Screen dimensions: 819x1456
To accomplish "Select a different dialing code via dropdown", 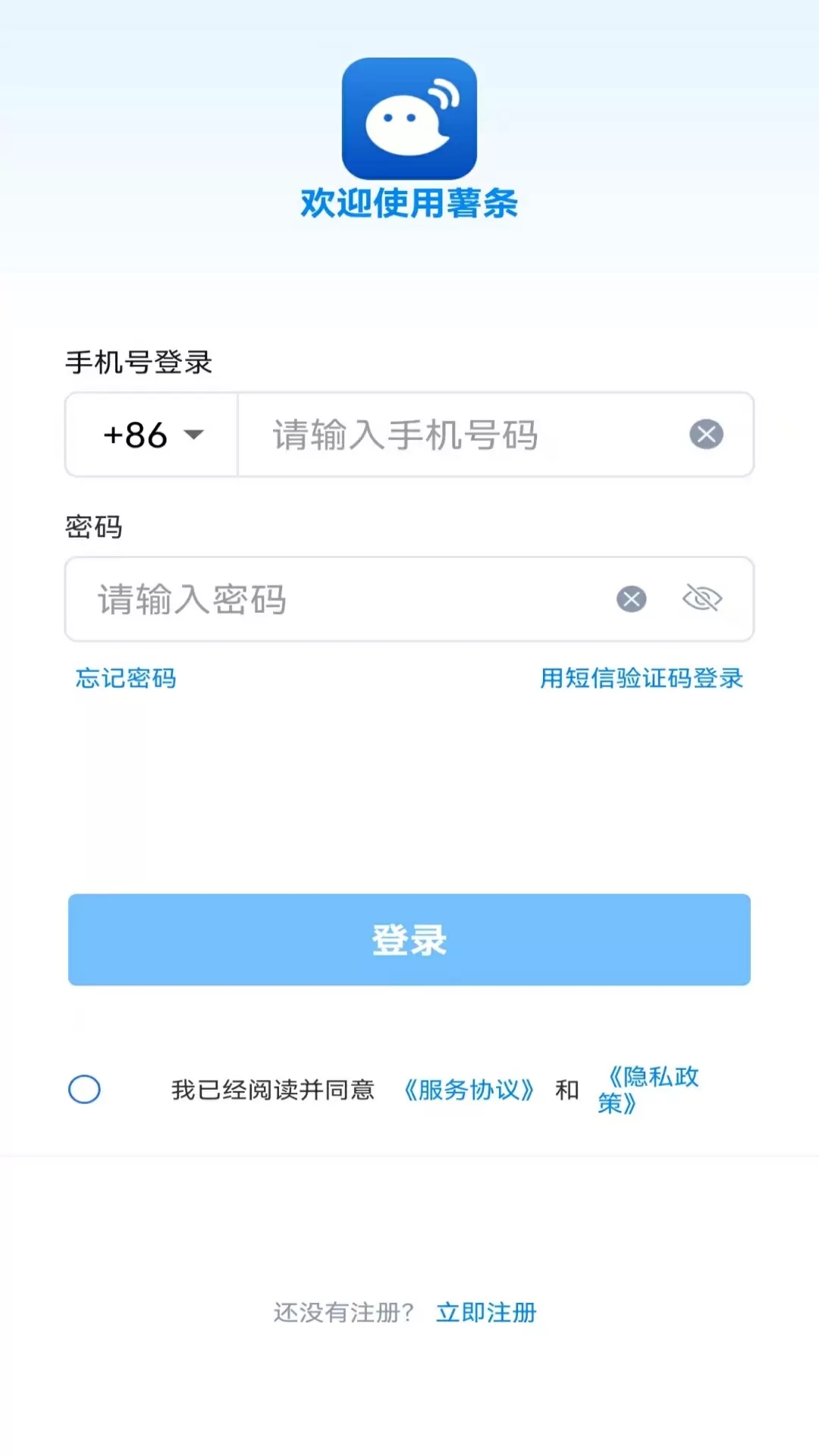I will click(151, 434).
